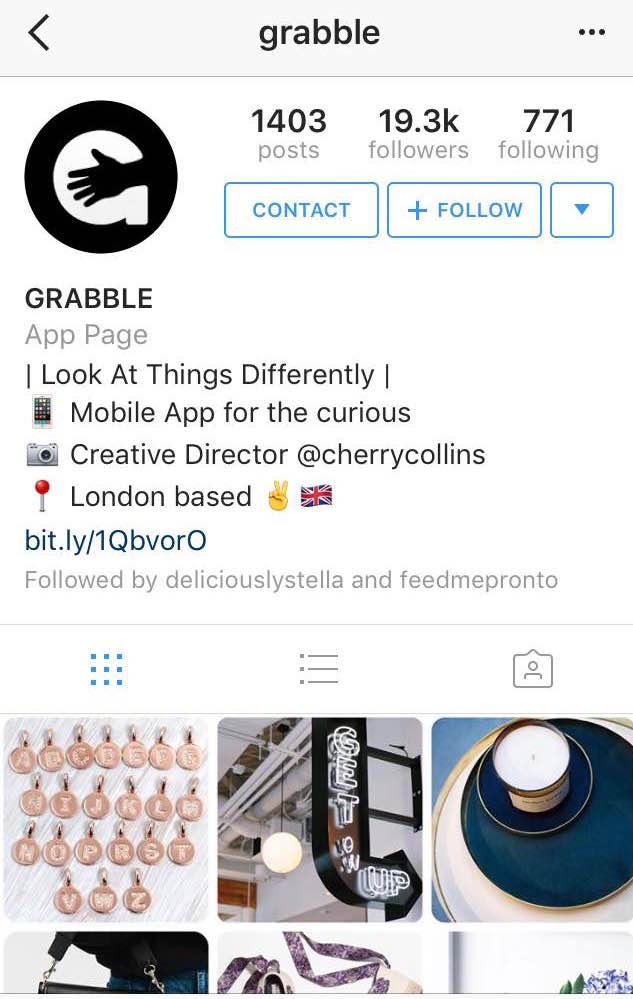Go back using the arrow icon
Image resolution: width=633 pixels, height=999 pixels.
point(38,33)
